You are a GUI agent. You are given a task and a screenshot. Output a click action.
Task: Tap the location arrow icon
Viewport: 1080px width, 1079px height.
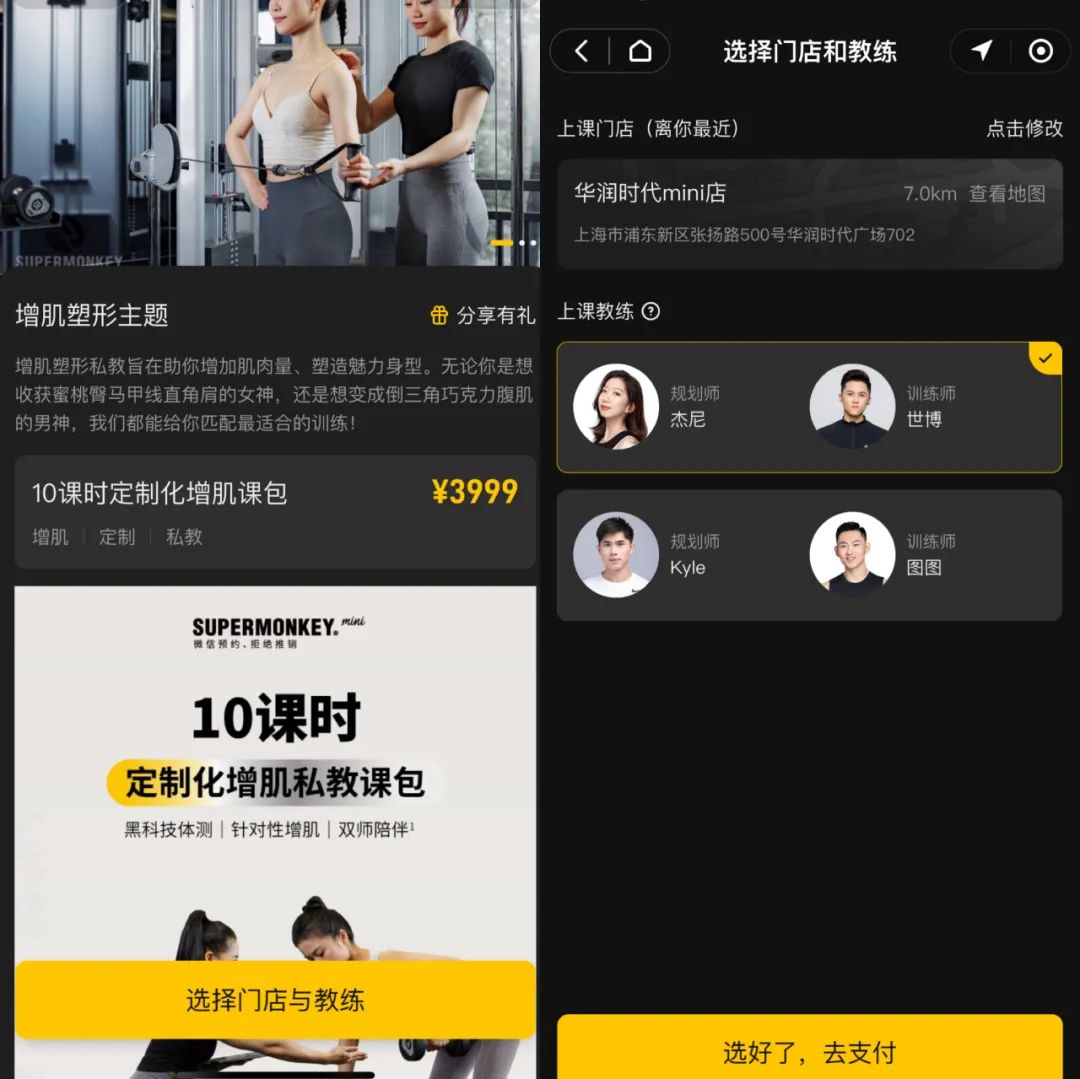[x=982, y=51]
